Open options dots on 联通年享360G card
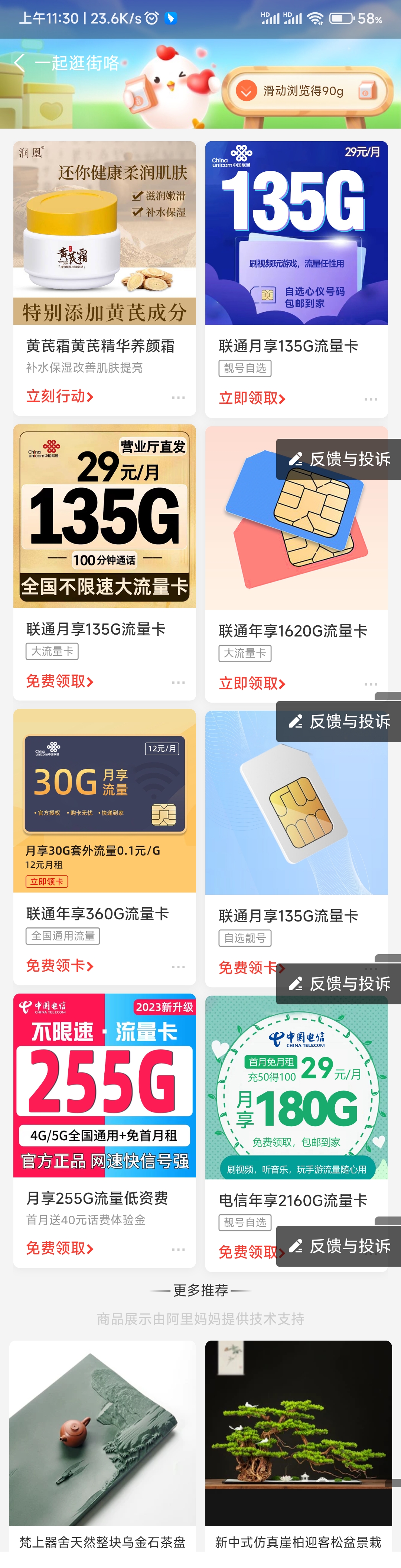The image size is (401, 1568). pos(178,966)
